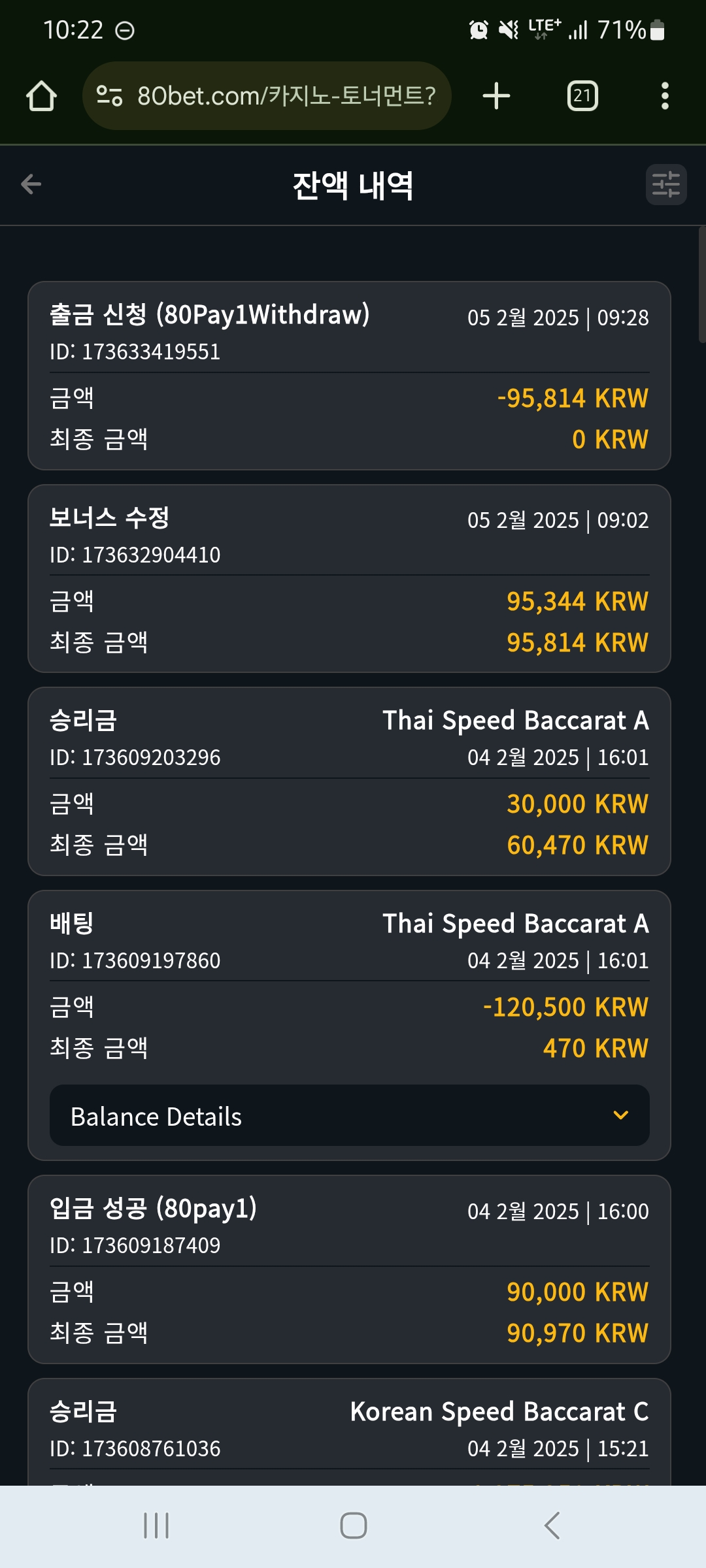Screen dimensions: 706x1568
Task: Tap the 80bet.com address bar
Action: (267, 96)
